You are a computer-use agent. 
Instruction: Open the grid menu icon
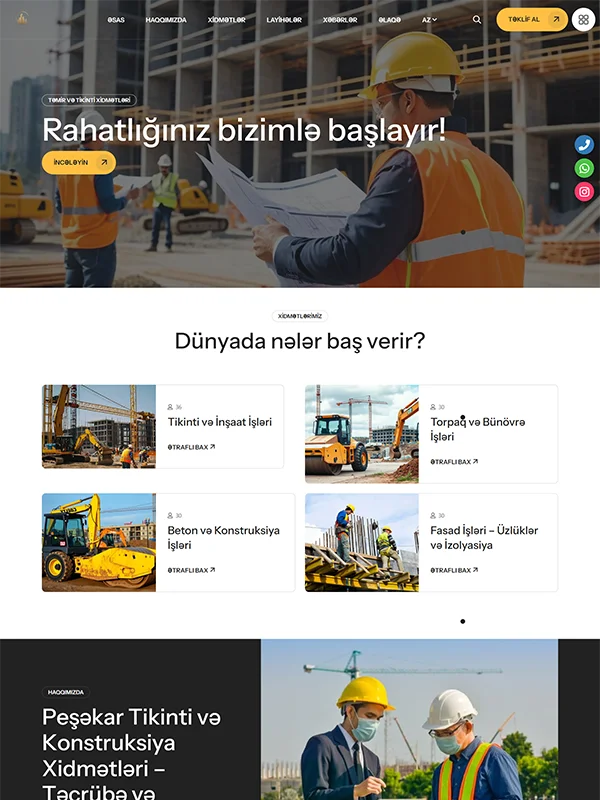583,19
